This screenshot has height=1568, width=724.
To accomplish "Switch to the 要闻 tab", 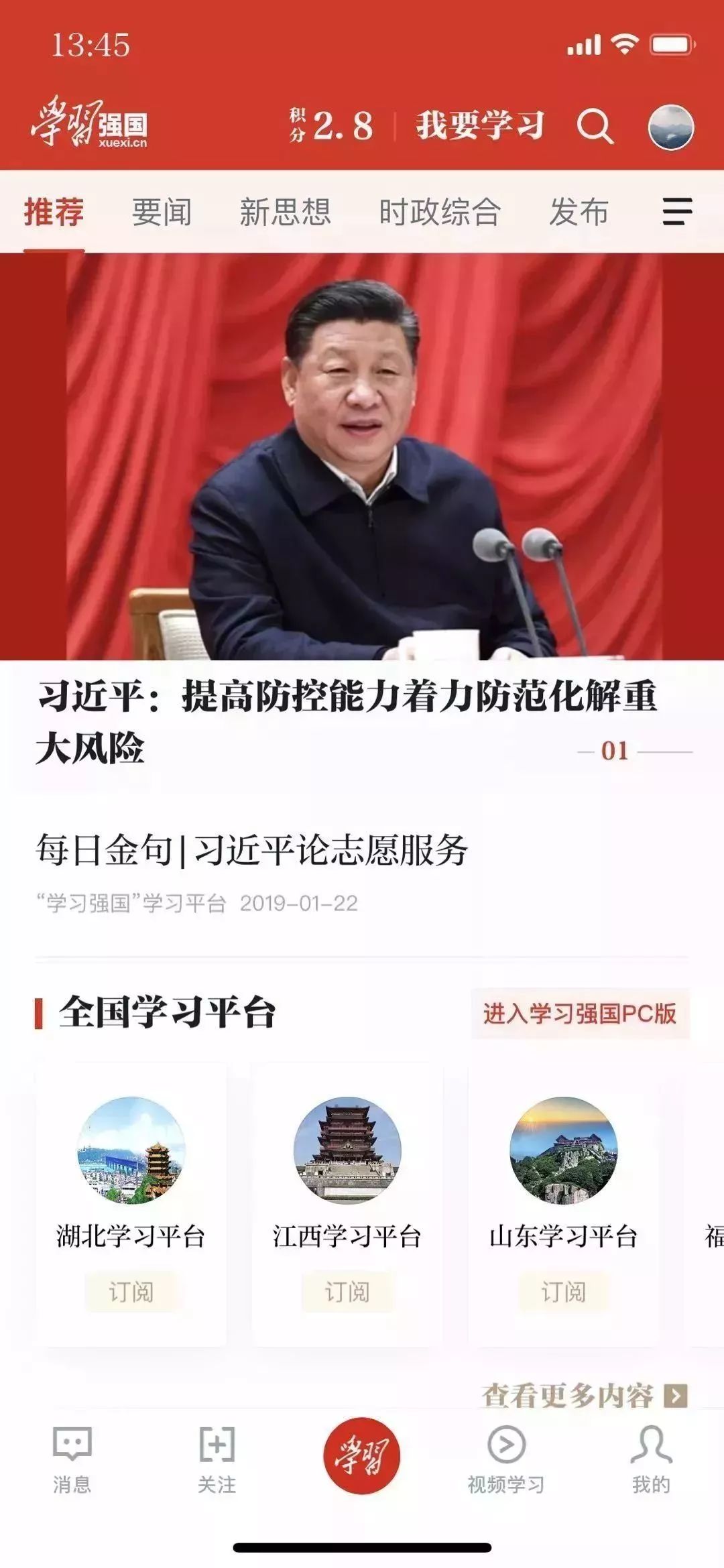I will tap(161, 212).
